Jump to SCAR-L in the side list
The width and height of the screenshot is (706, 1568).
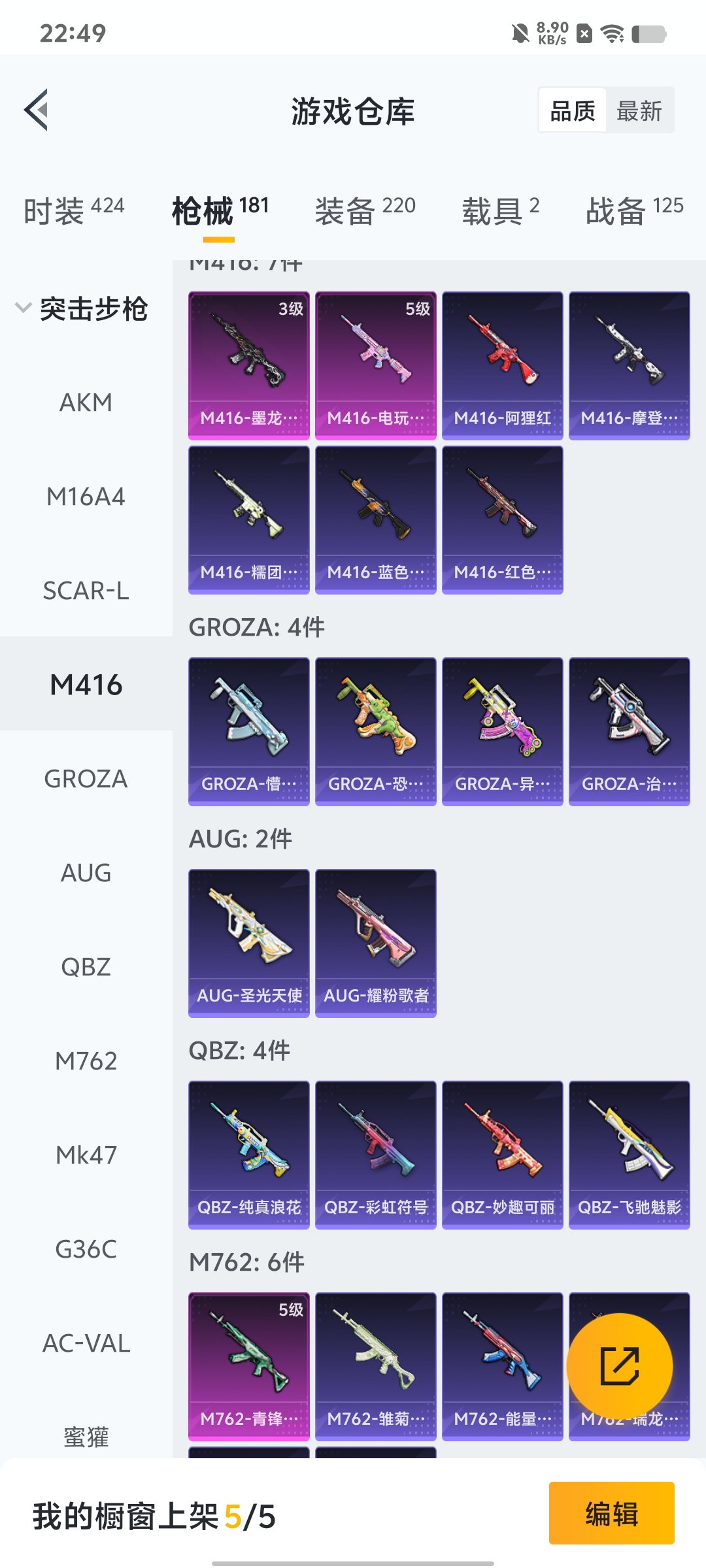(x=86, y=591)
